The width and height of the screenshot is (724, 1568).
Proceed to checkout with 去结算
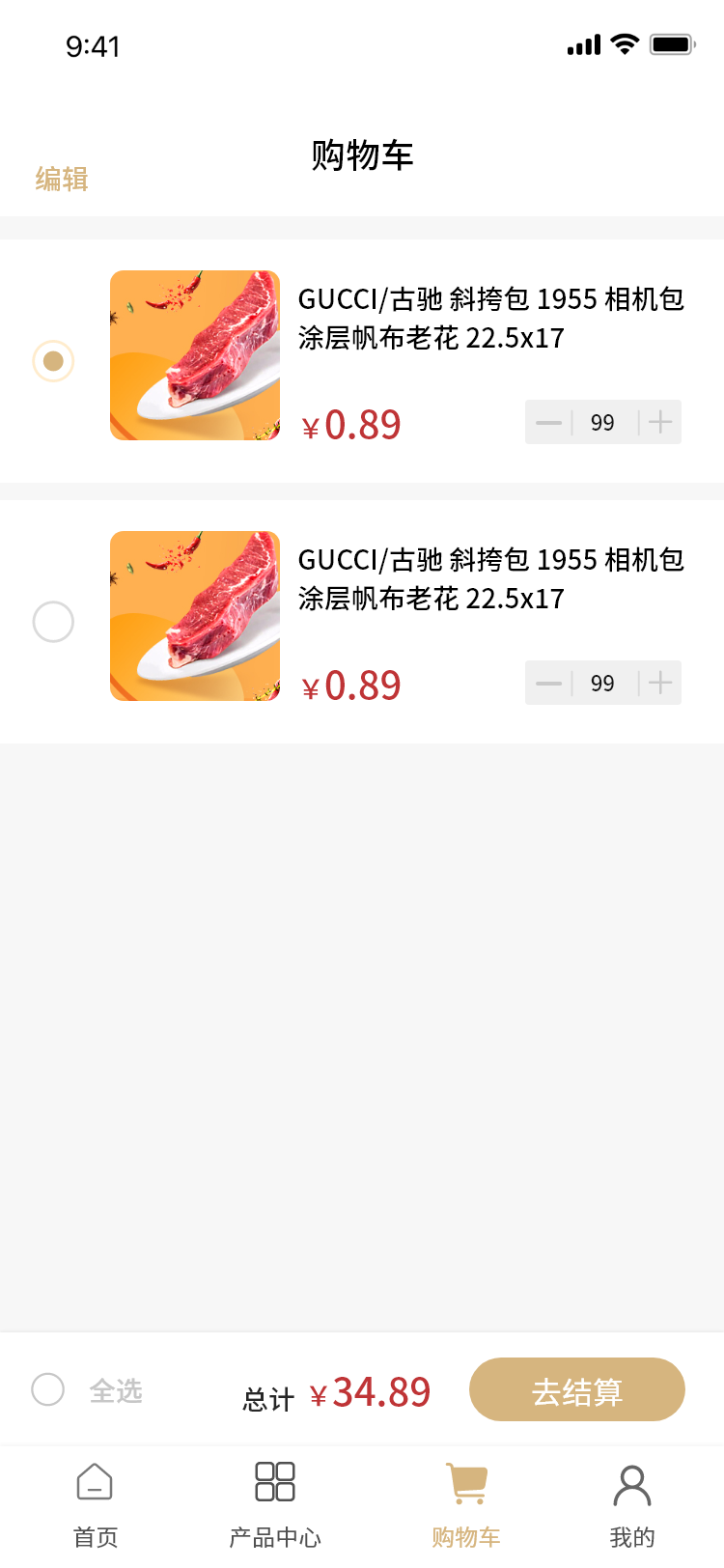[x=576, y=1389]
